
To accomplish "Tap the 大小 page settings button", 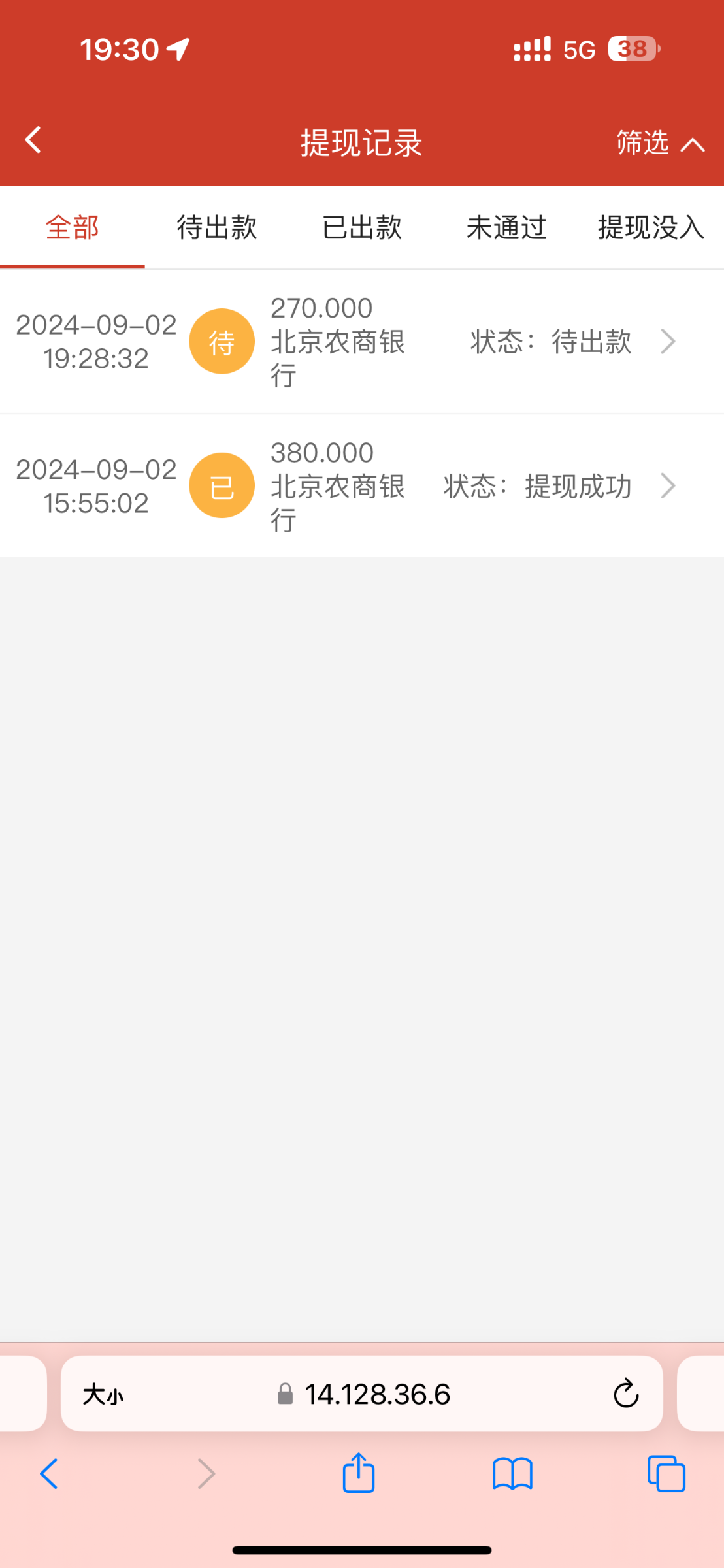I will click(103, 1394).
